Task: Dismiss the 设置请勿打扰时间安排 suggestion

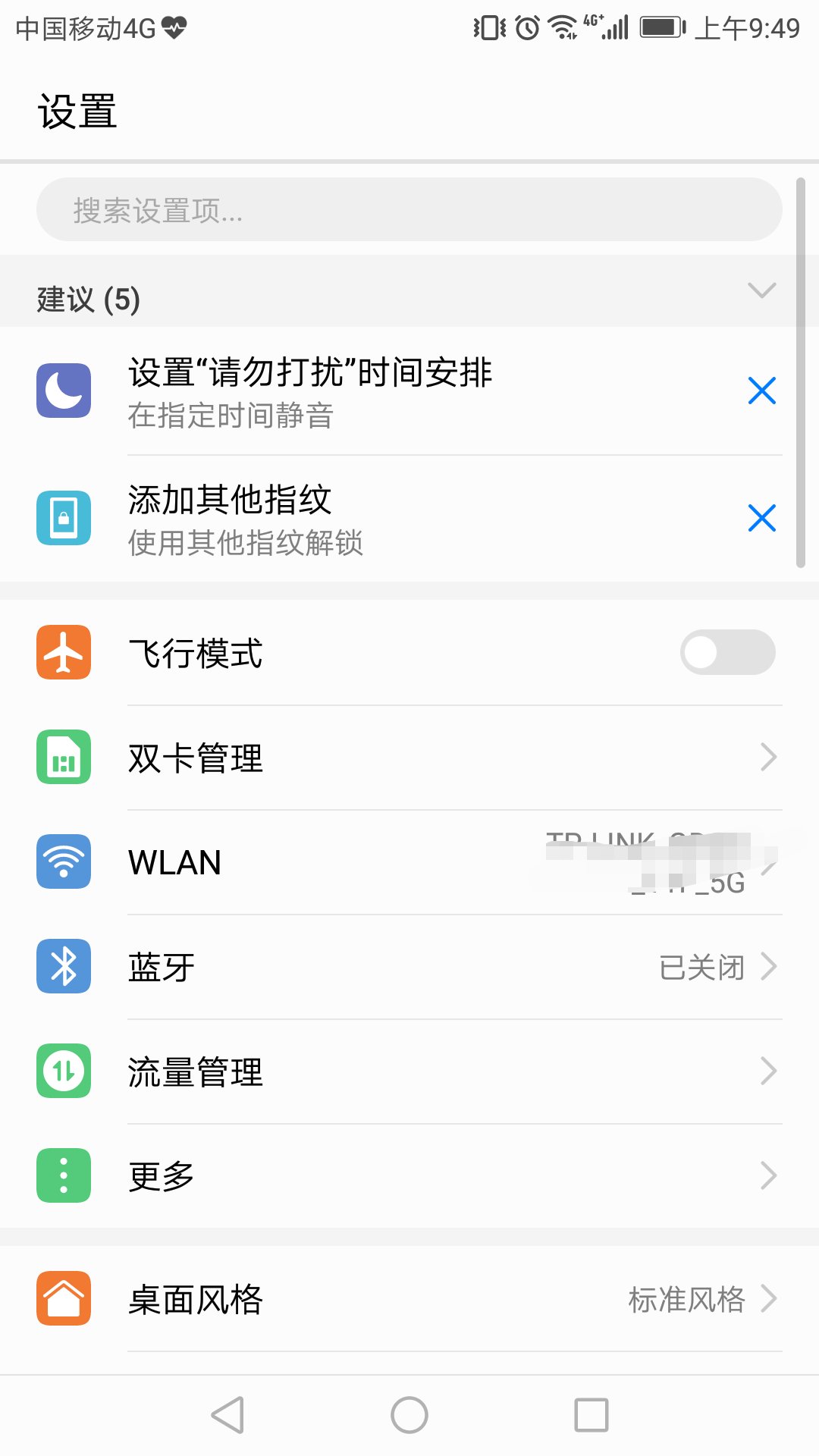Action: coord(762,391)
